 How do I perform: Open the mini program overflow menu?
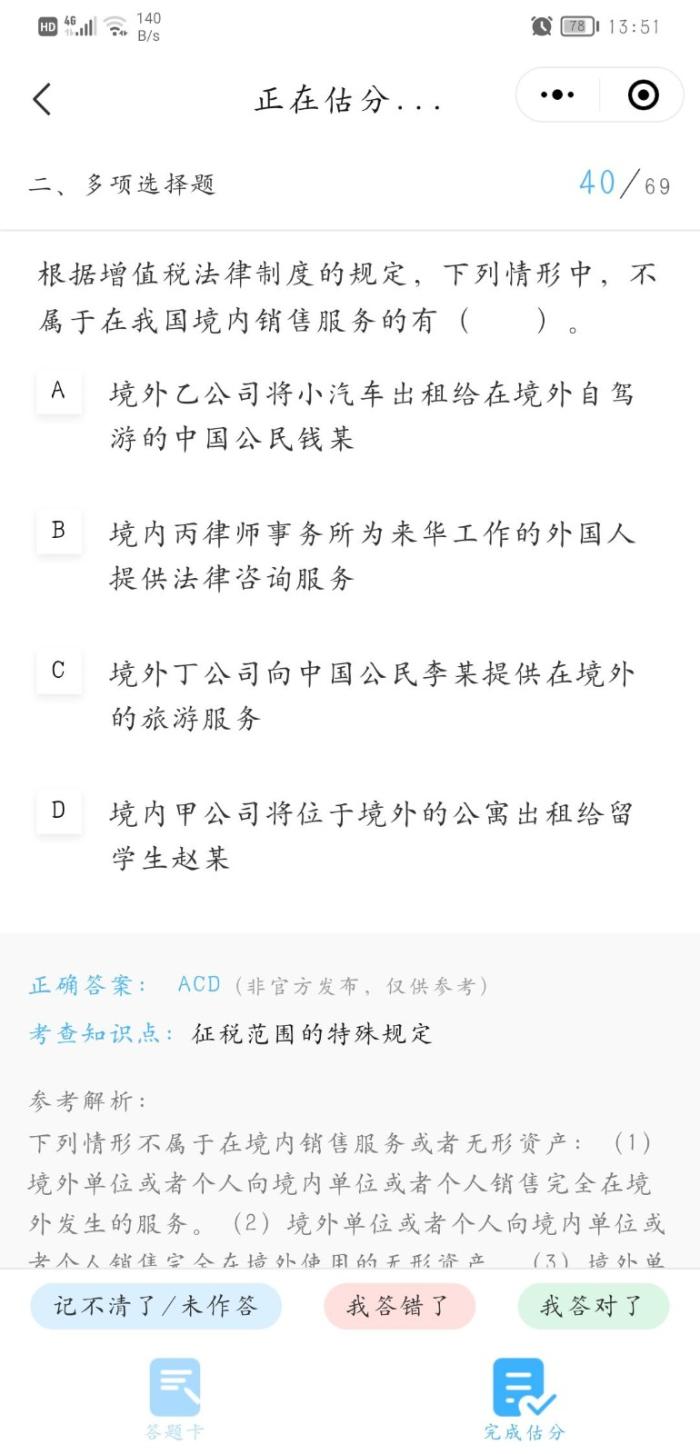coord(557,96)
